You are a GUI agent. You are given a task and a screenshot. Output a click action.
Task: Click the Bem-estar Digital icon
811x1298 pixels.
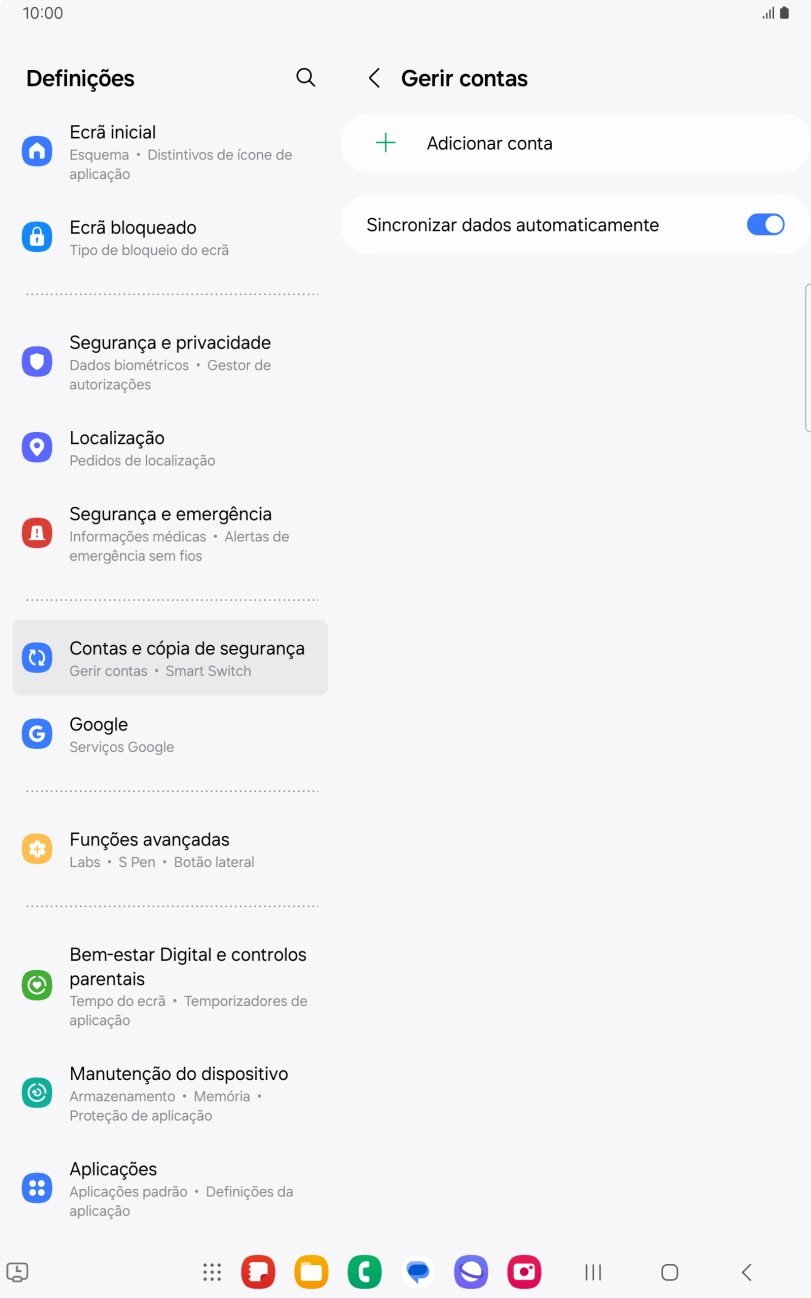[36, 985]
